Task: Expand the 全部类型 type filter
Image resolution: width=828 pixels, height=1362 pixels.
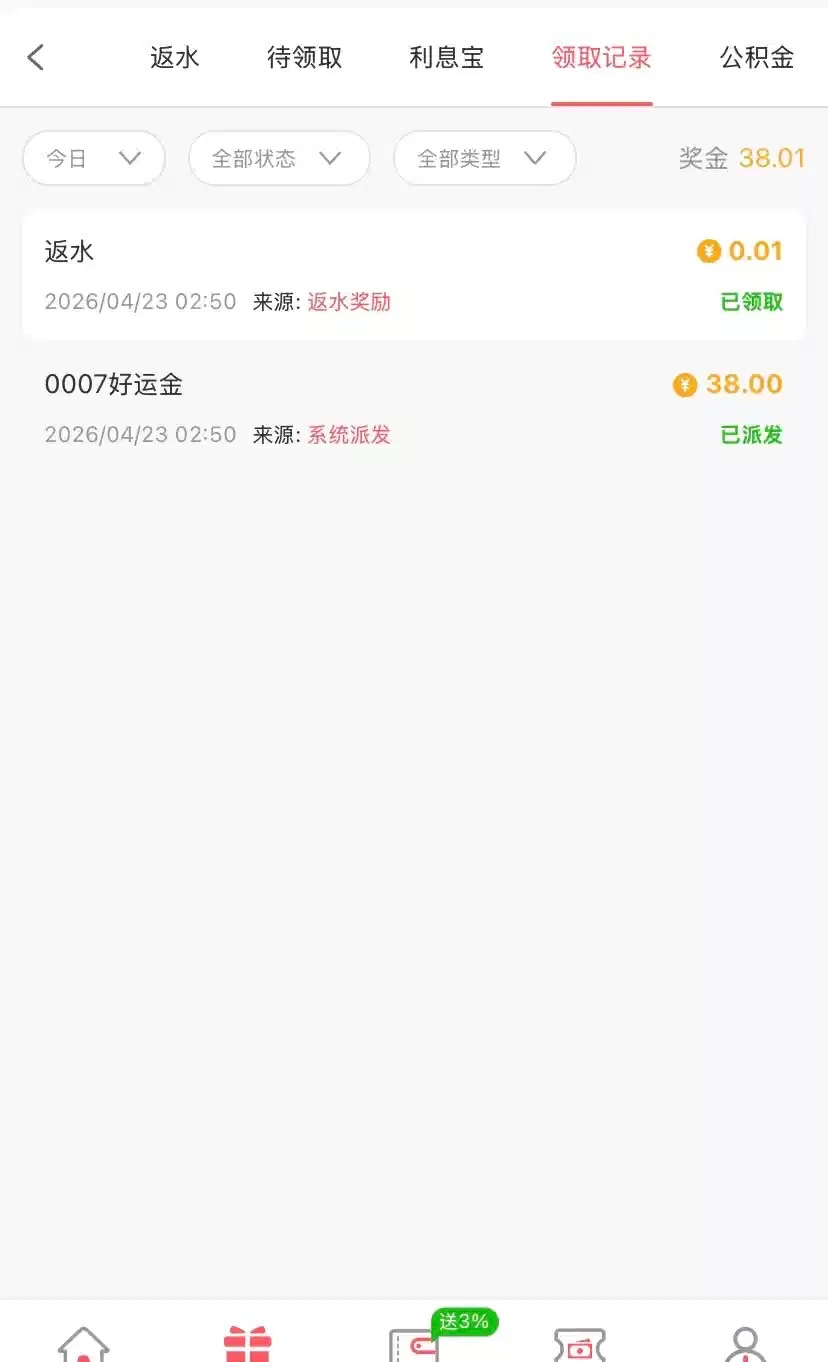Action: click(484, 158)
